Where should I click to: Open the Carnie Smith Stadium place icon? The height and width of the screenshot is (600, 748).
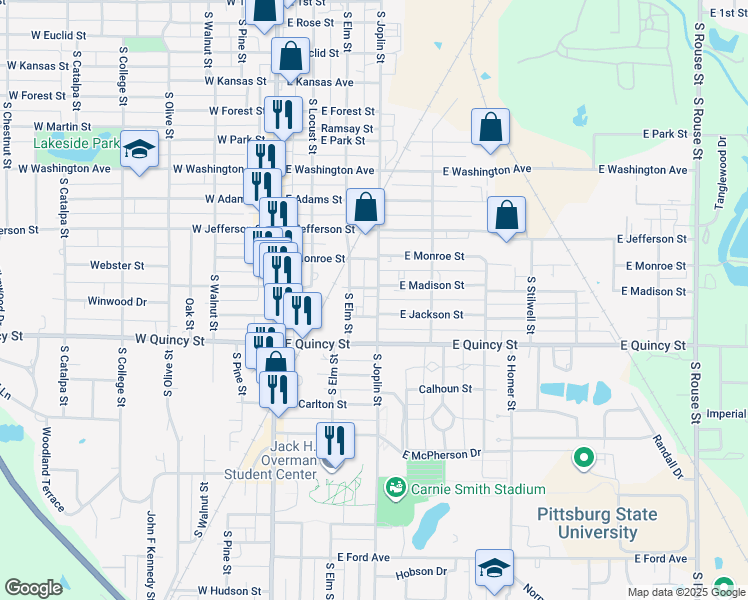[x=395, y=489]
